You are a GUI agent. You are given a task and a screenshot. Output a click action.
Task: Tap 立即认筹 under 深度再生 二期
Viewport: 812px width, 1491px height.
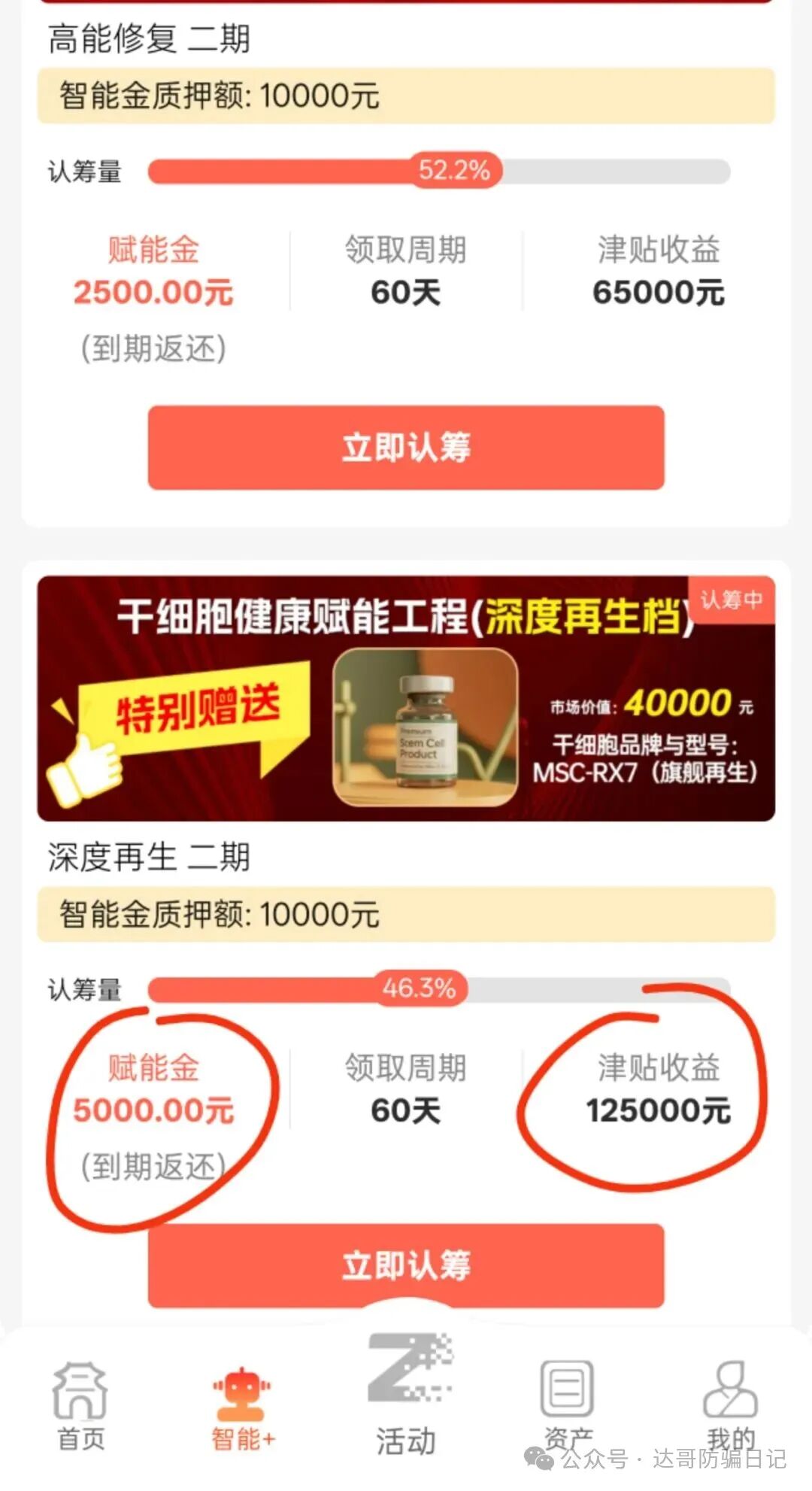406,1265
